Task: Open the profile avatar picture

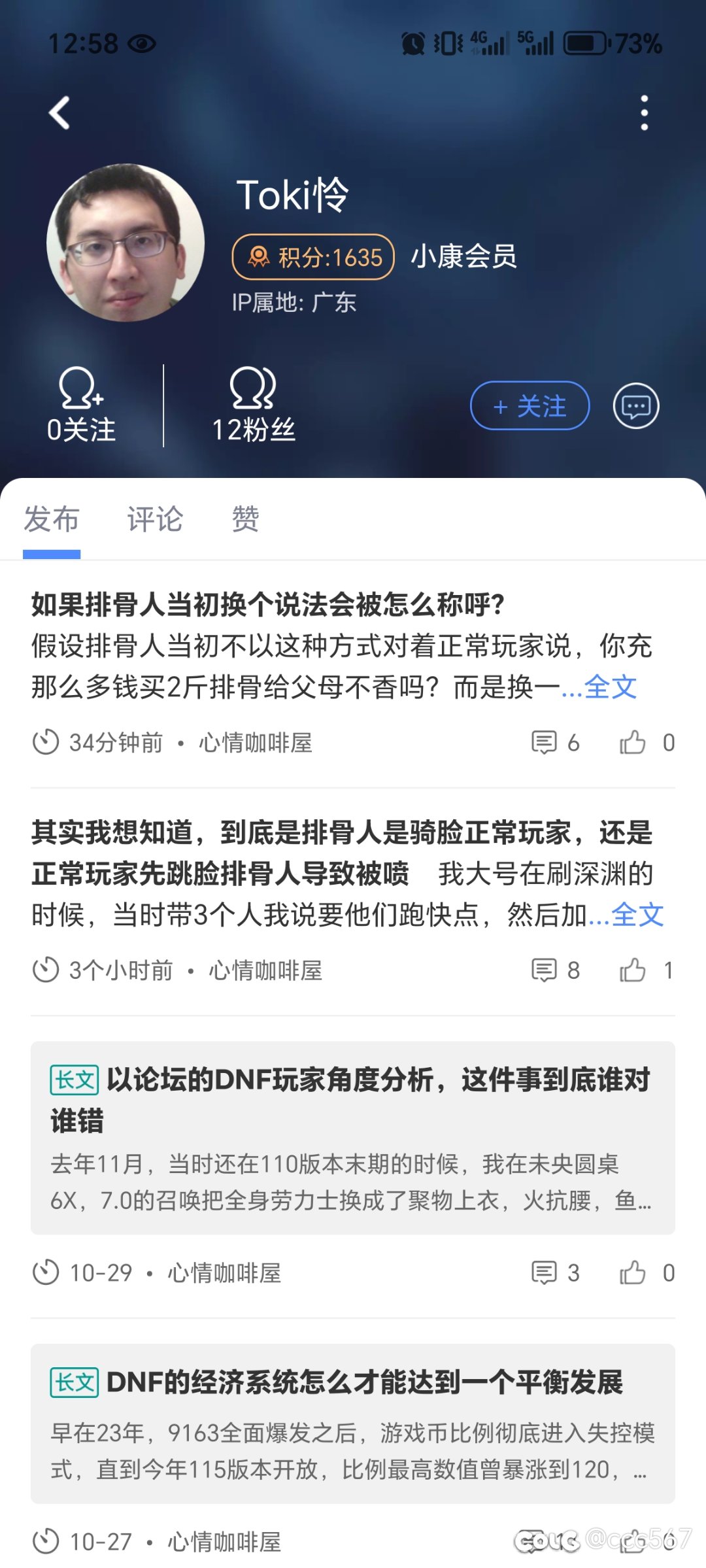Action: coord(126,243)
